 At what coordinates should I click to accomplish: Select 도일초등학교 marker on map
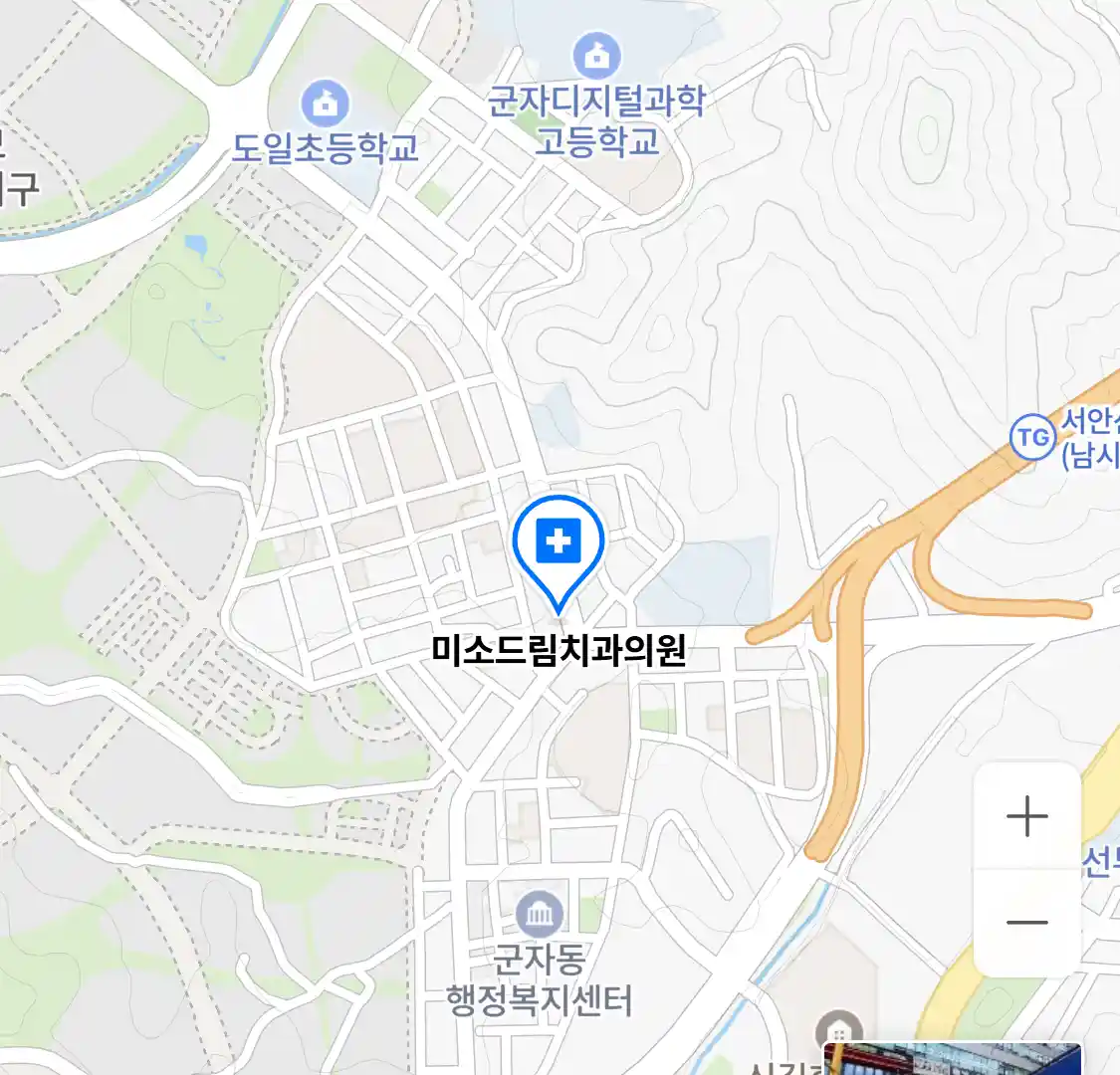click(326, 102)
